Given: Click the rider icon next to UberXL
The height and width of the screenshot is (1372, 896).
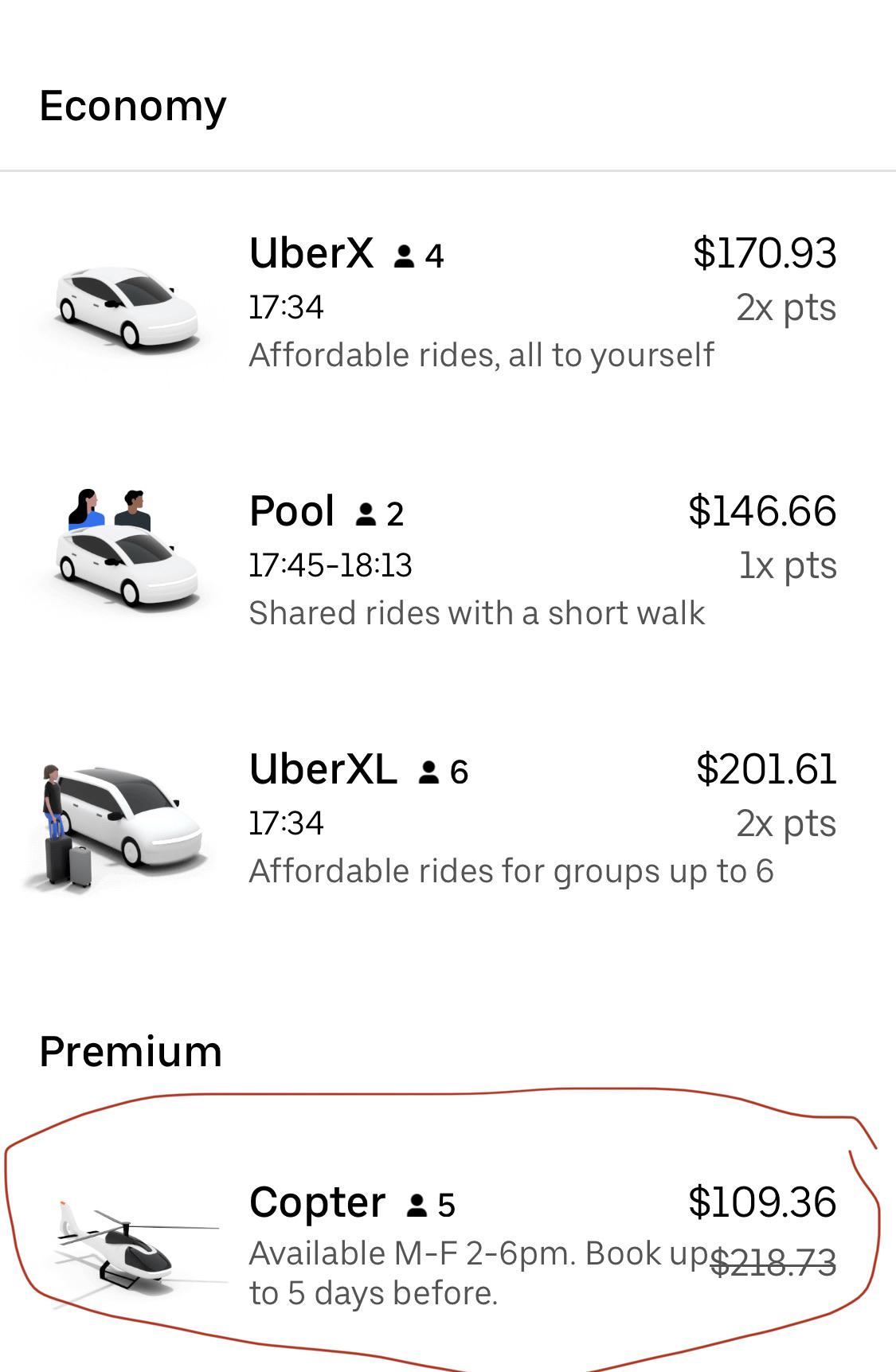Looking at the screenshot, I should 427,771.
